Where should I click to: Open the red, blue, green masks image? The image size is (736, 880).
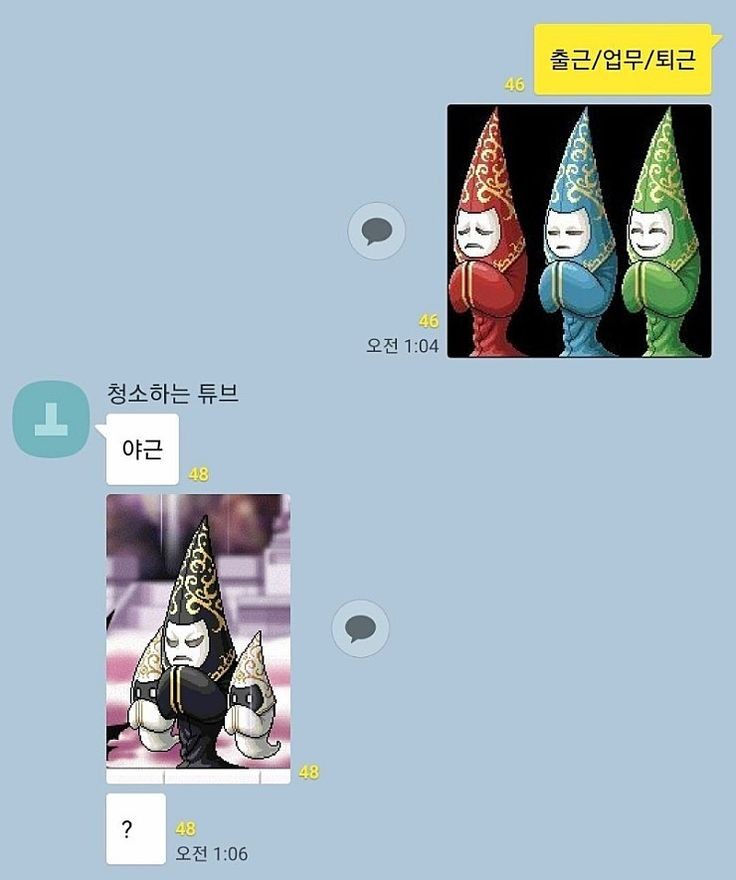coord(579,231)
